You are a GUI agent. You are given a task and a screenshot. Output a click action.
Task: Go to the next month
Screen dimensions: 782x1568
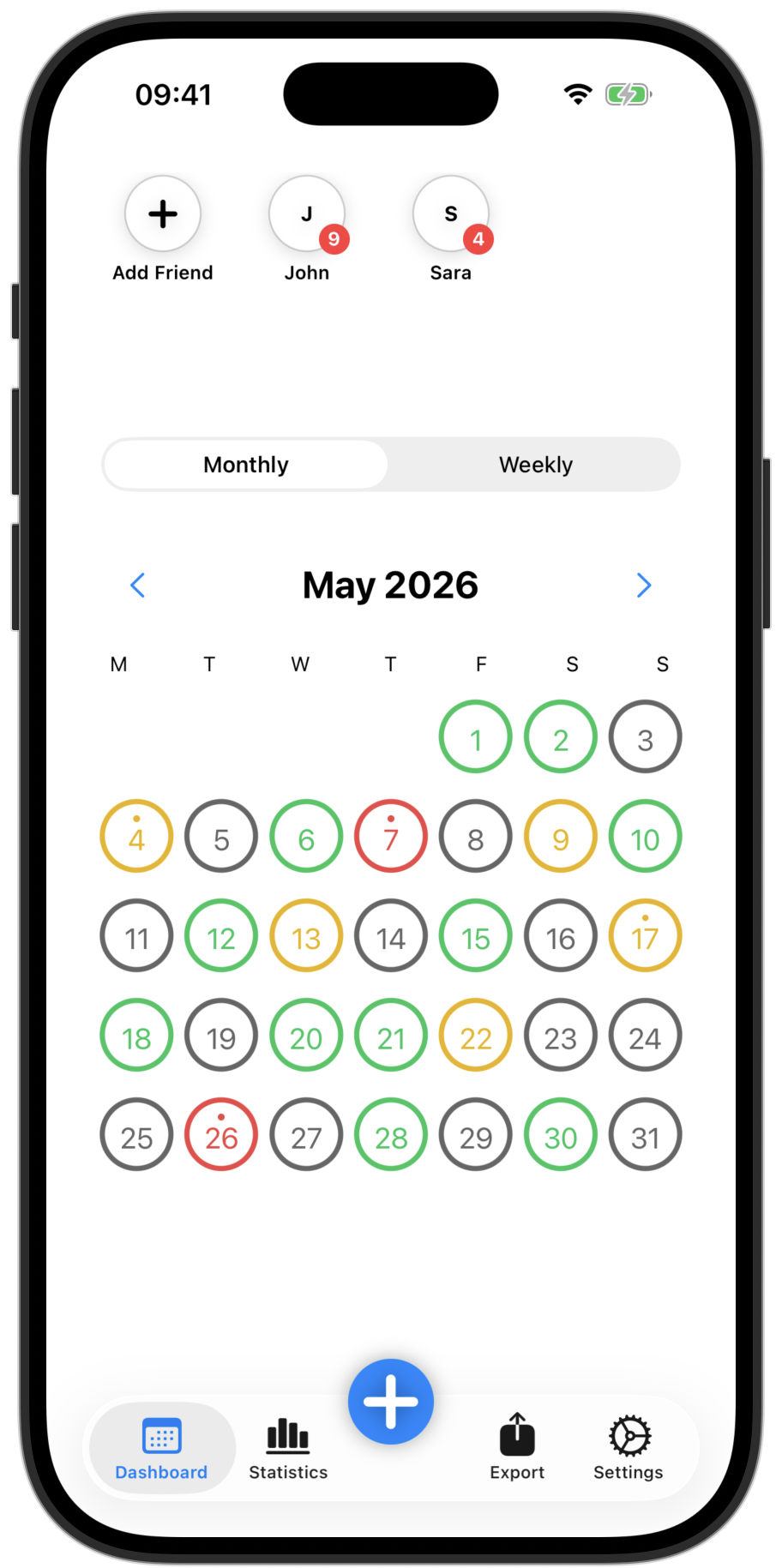pyautogui.click(x=644, y=585)
